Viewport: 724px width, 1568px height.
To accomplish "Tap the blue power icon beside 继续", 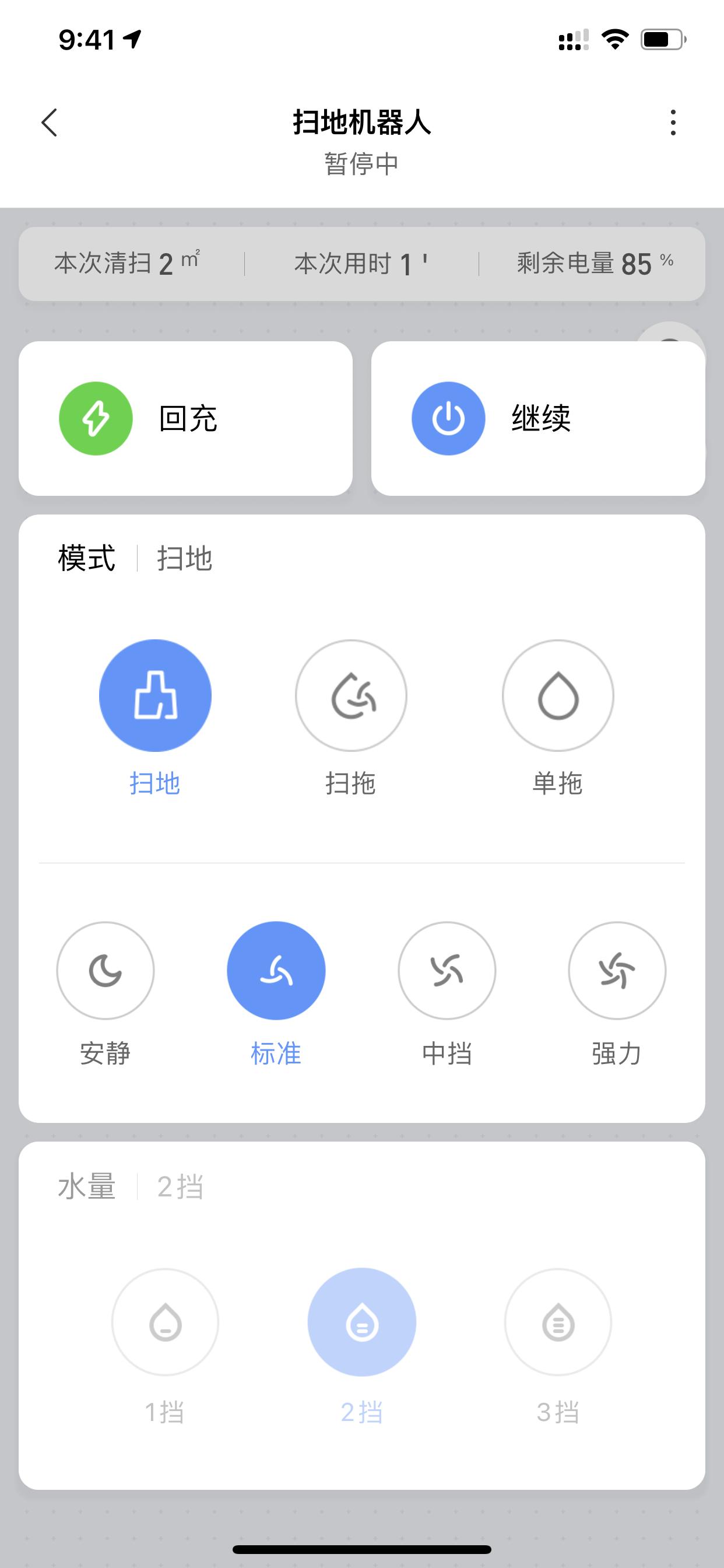I will pyautogui.click(x=448, y=418).
